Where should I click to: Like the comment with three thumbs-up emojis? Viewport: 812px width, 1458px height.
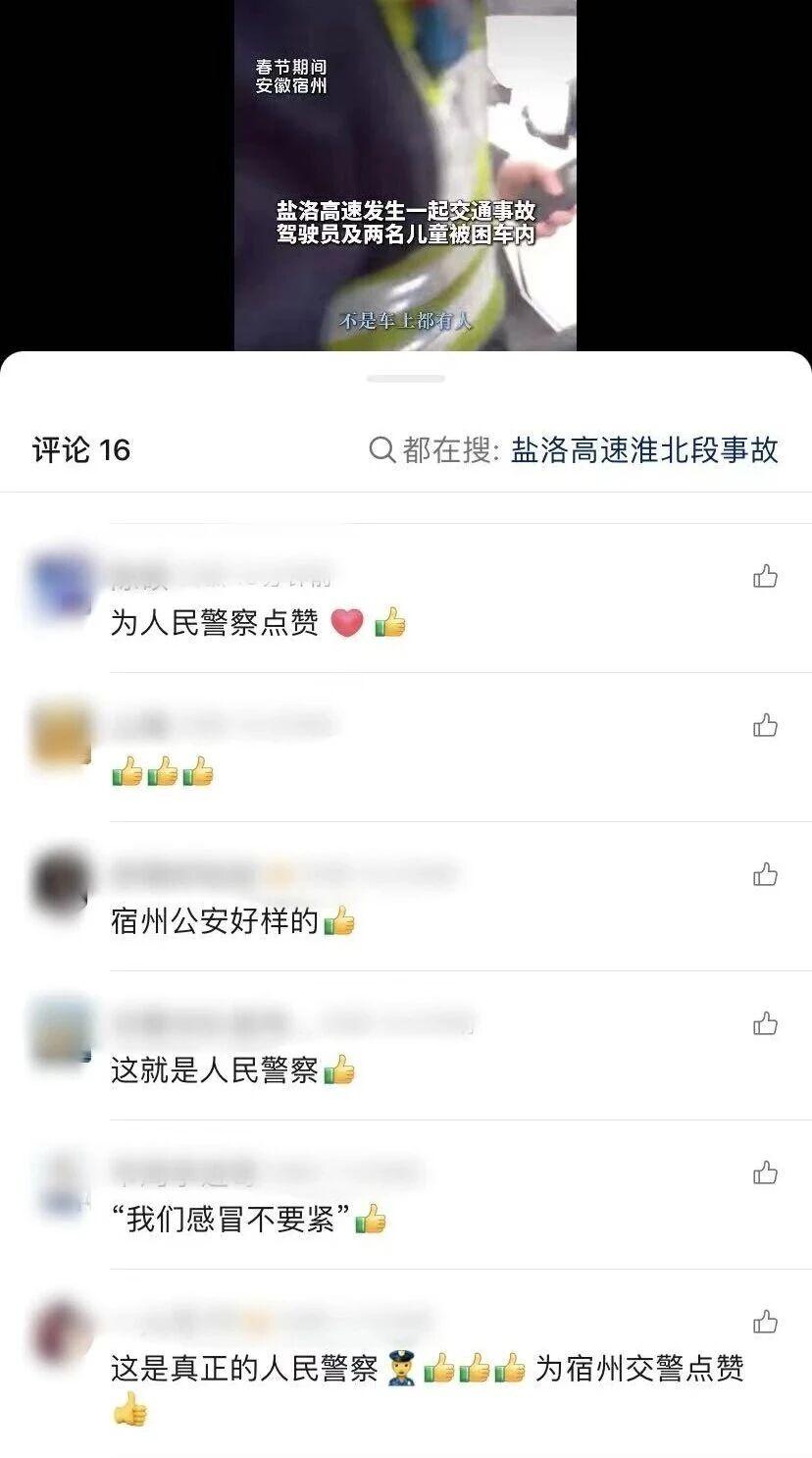point(765,726)
